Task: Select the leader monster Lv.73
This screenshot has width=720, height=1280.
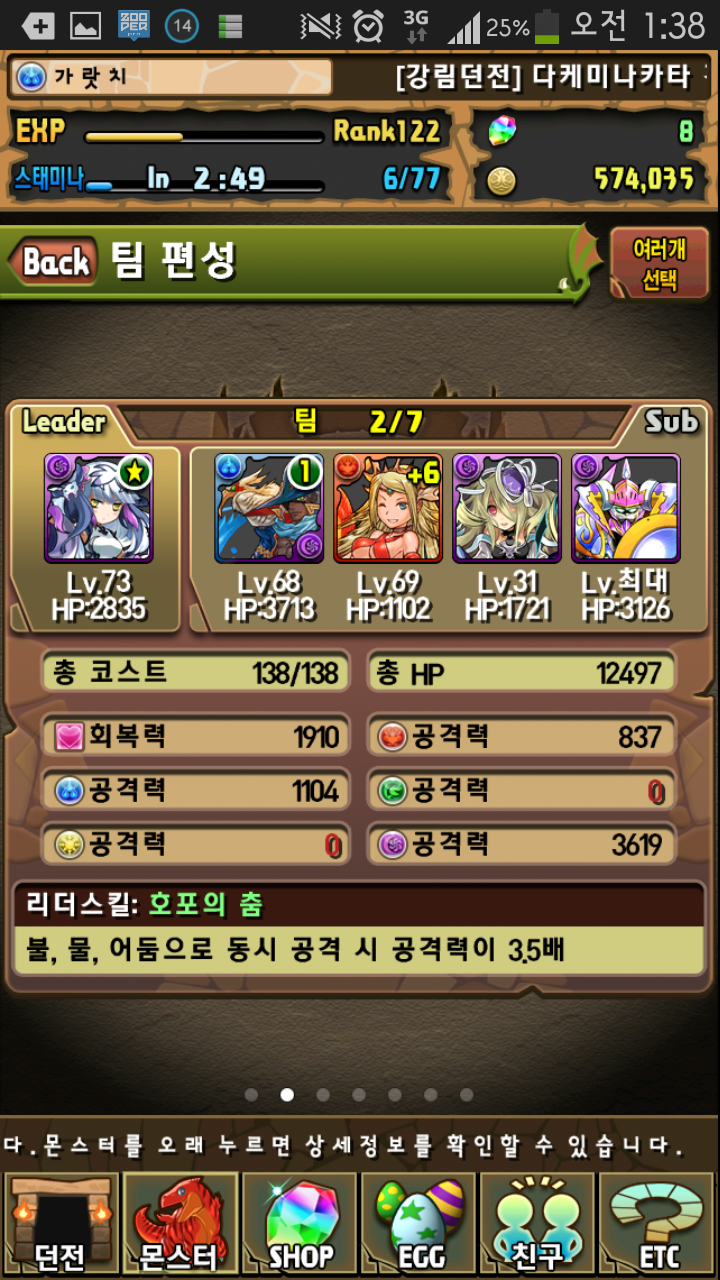Action: [x=98, y=508]
